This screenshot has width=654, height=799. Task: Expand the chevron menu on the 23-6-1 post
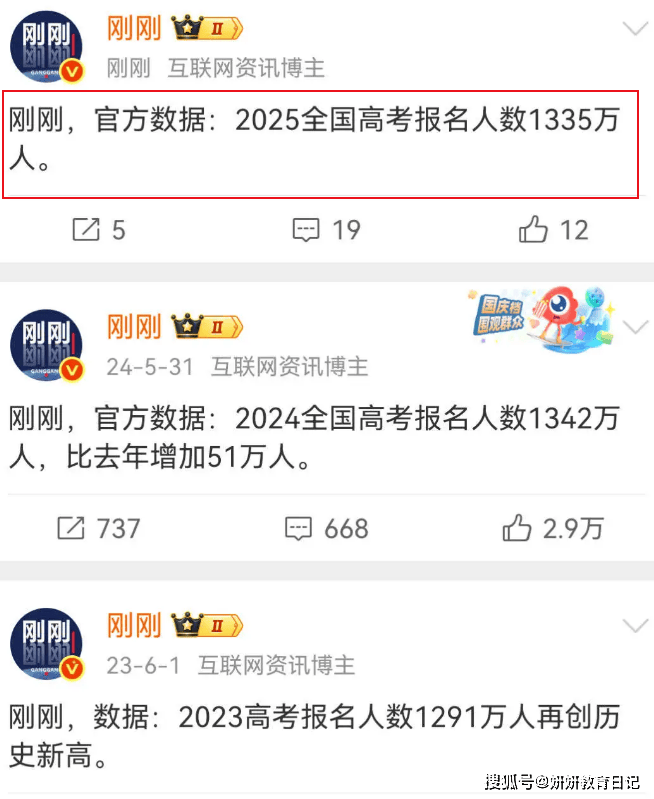click(x=635, y=626)
